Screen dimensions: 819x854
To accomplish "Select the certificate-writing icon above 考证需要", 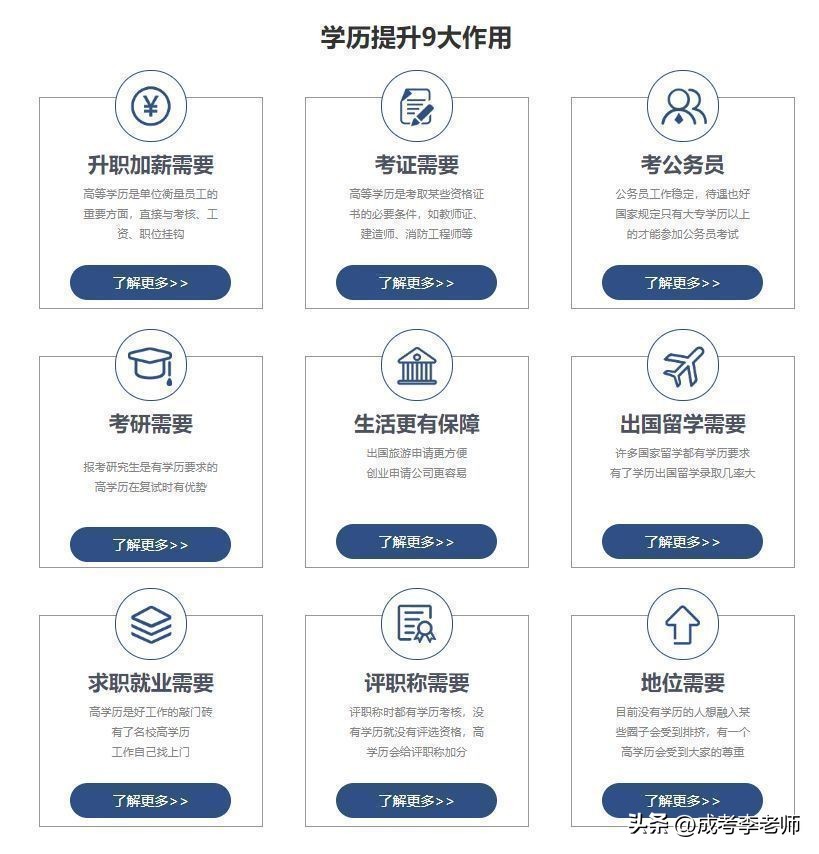I will [x=417, y=105].
